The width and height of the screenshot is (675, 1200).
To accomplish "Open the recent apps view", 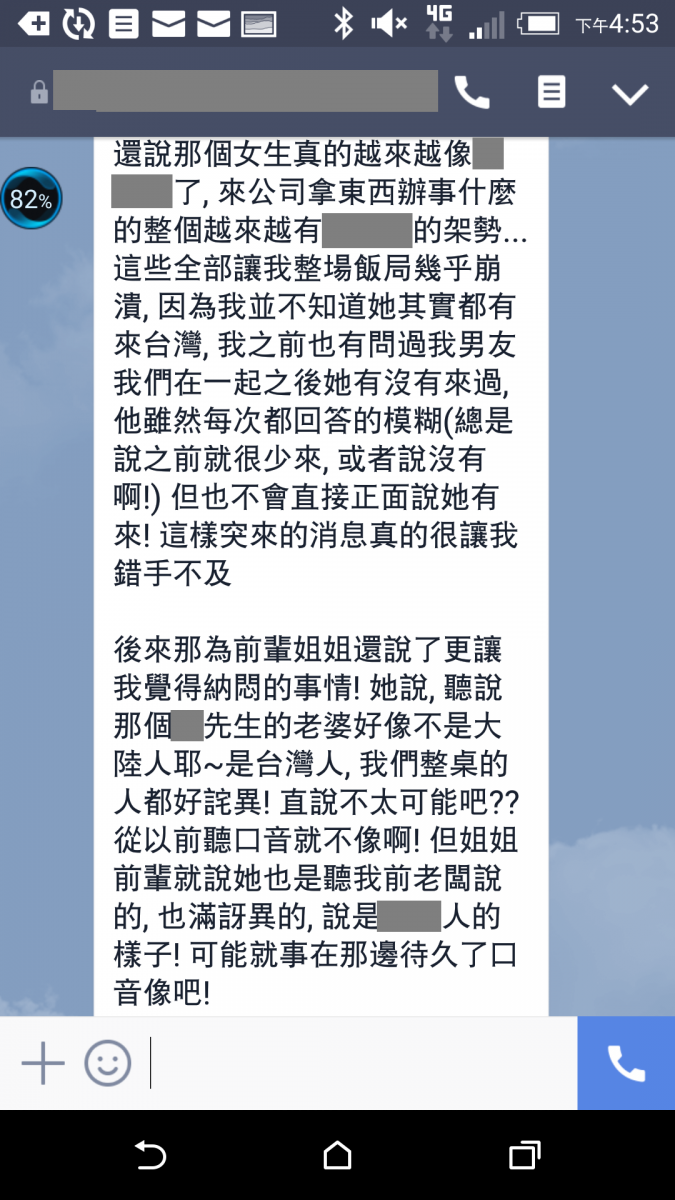I will (525, 1156).
